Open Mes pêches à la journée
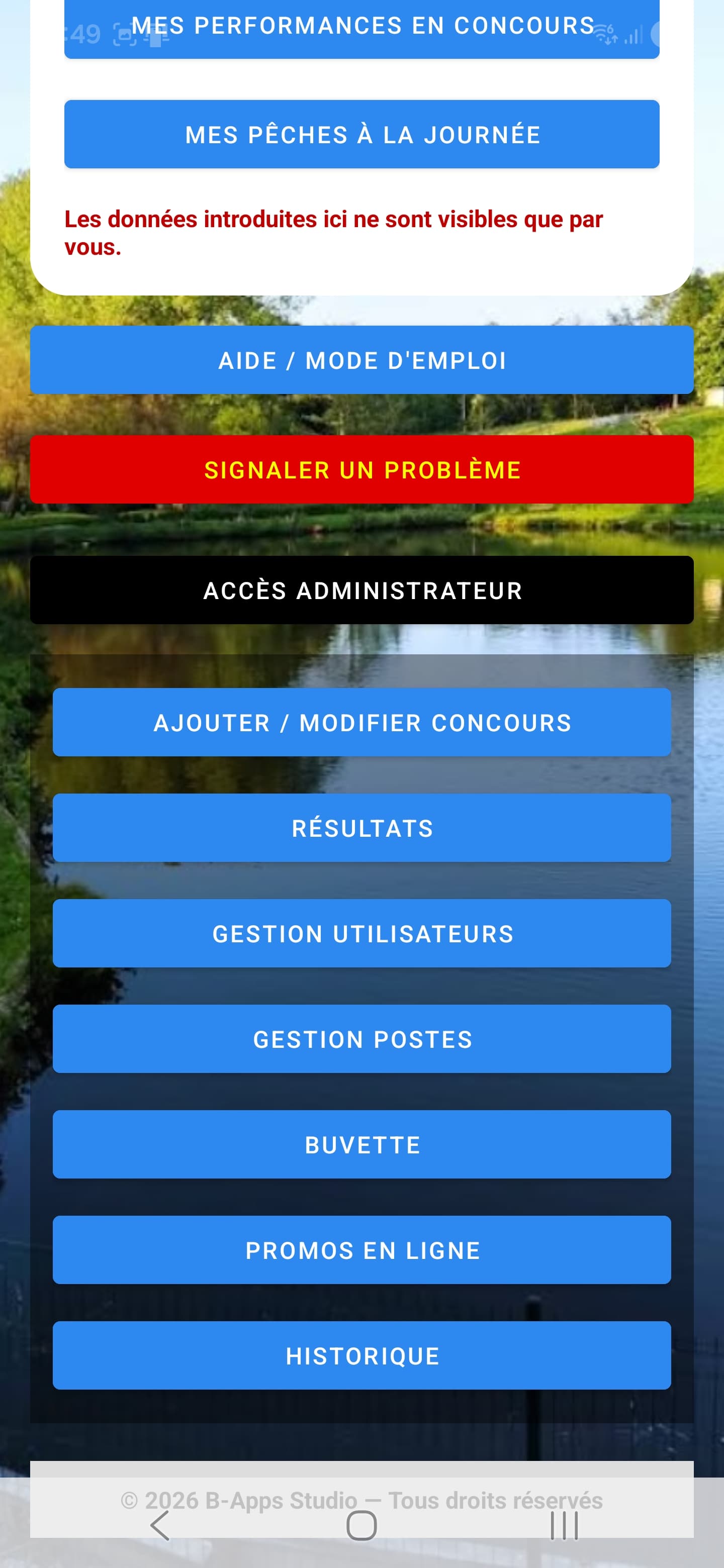Screen dimensions: 724x1568 tap(361, 135)
